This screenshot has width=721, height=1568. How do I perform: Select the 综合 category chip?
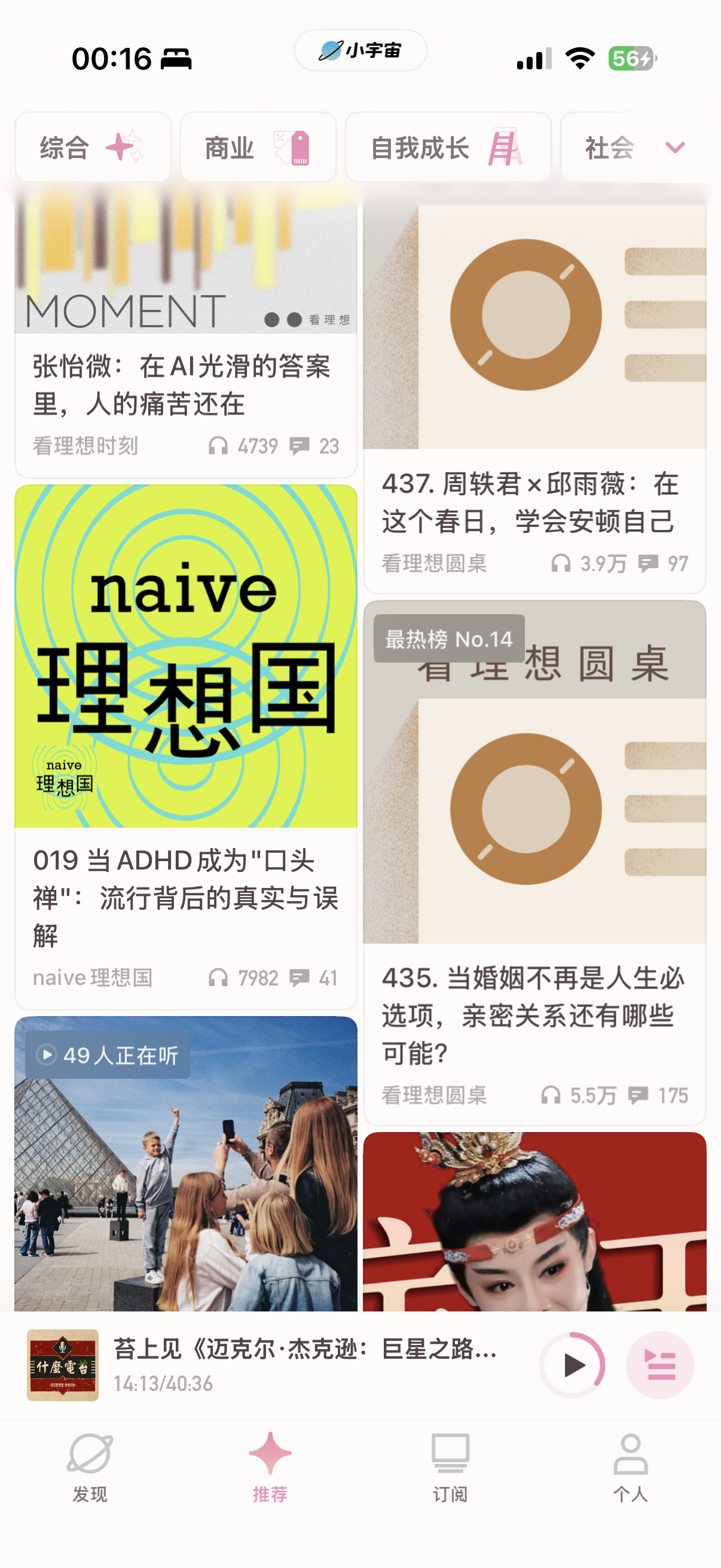93,147
